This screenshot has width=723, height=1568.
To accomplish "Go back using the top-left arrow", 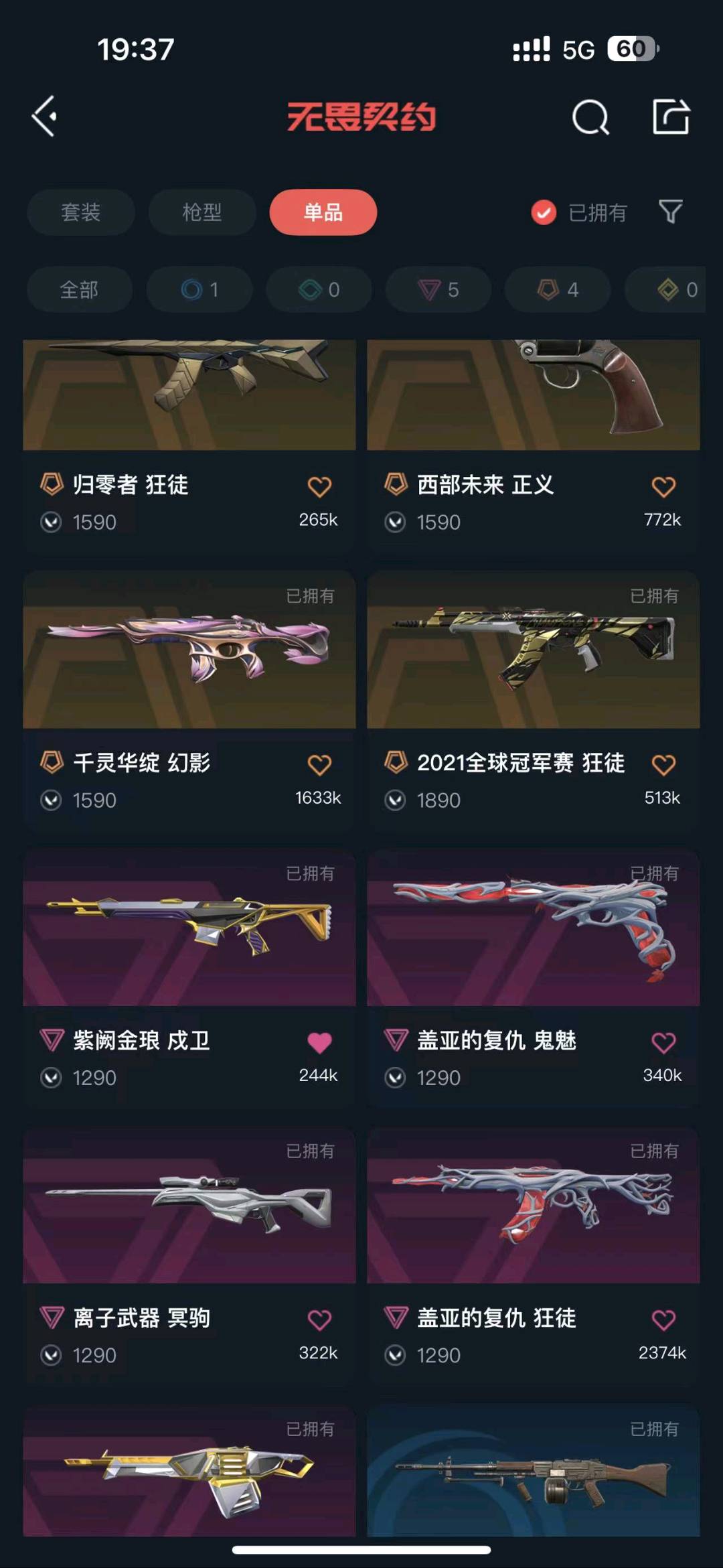I will 44,117.
